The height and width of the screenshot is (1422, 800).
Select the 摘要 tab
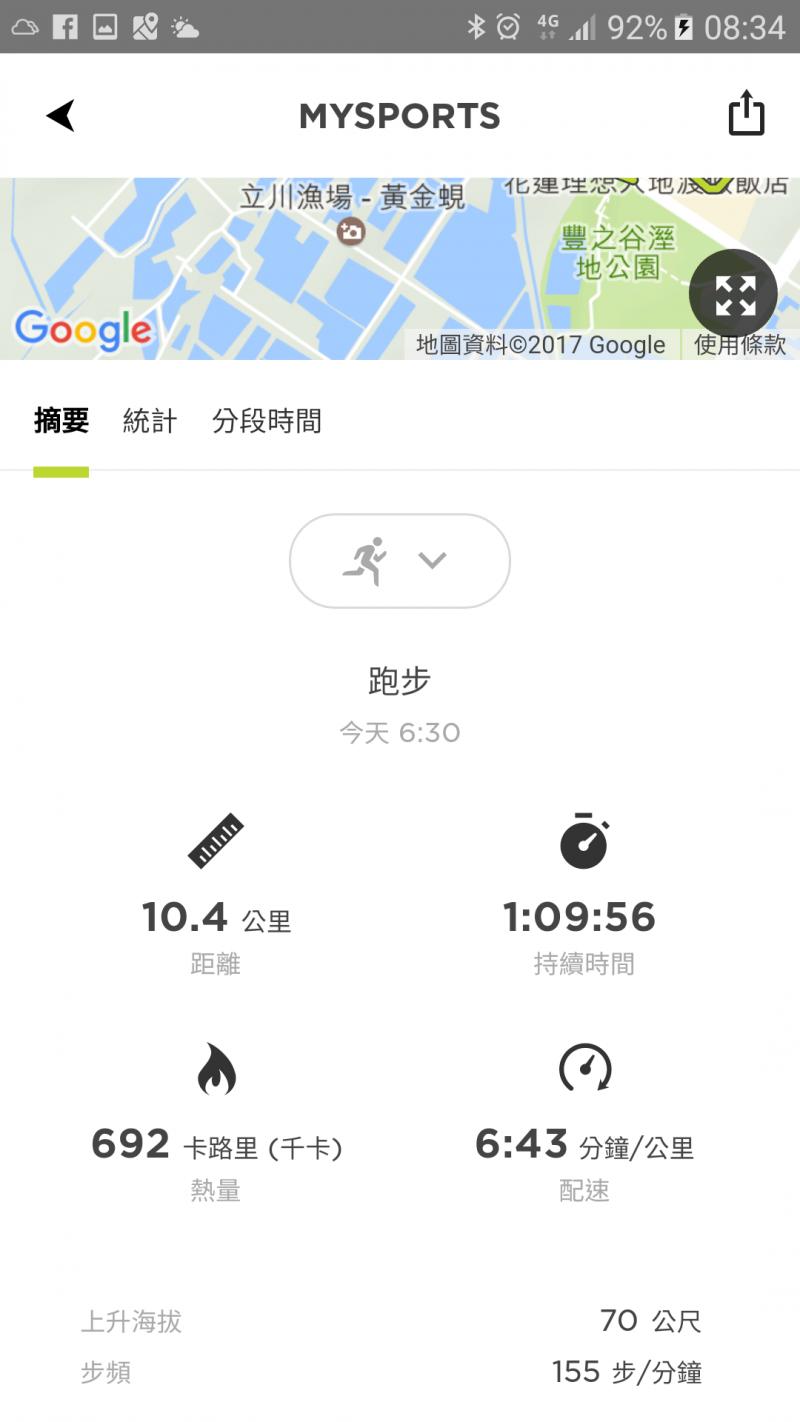(61, 422)
